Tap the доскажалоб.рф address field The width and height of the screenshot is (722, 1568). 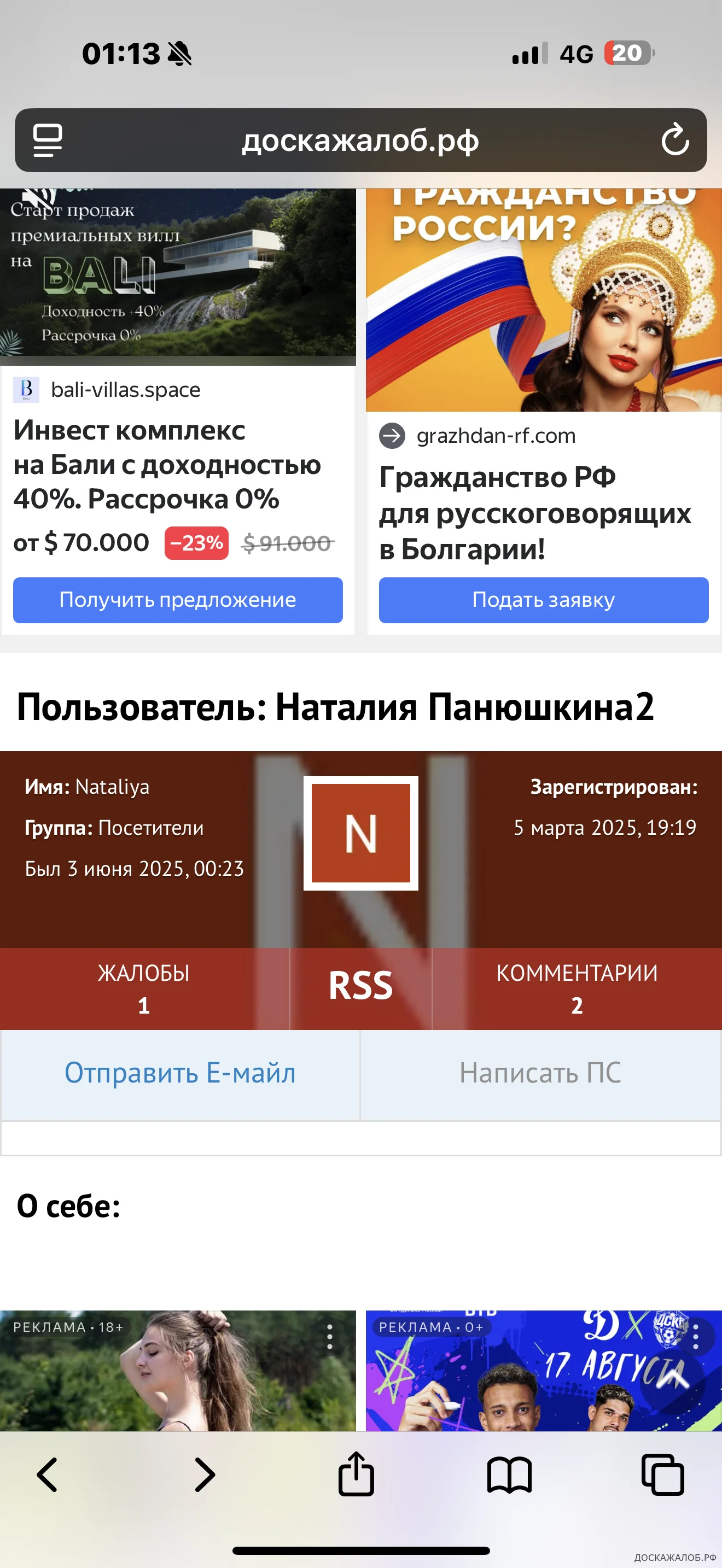(360, 141)
